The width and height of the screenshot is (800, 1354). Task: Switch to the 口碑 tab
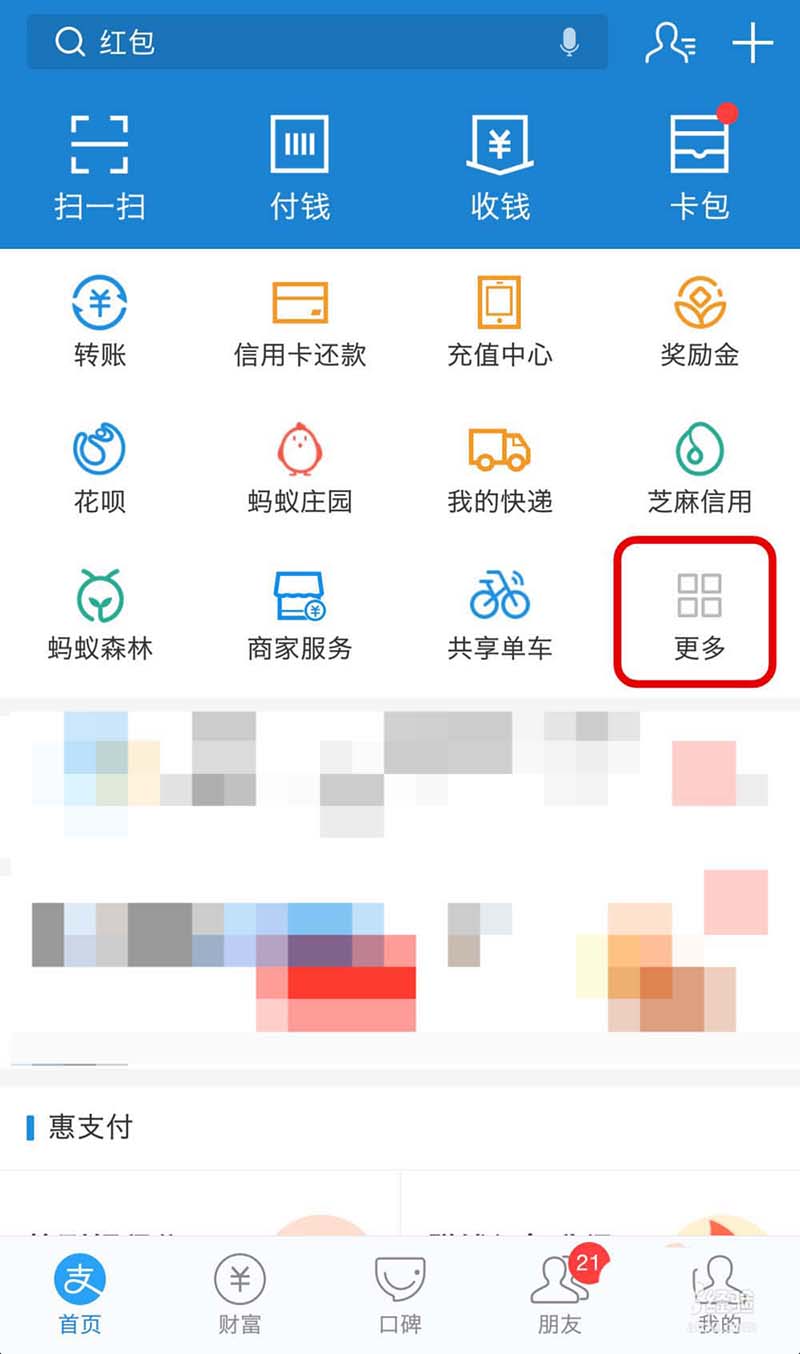400,1294
